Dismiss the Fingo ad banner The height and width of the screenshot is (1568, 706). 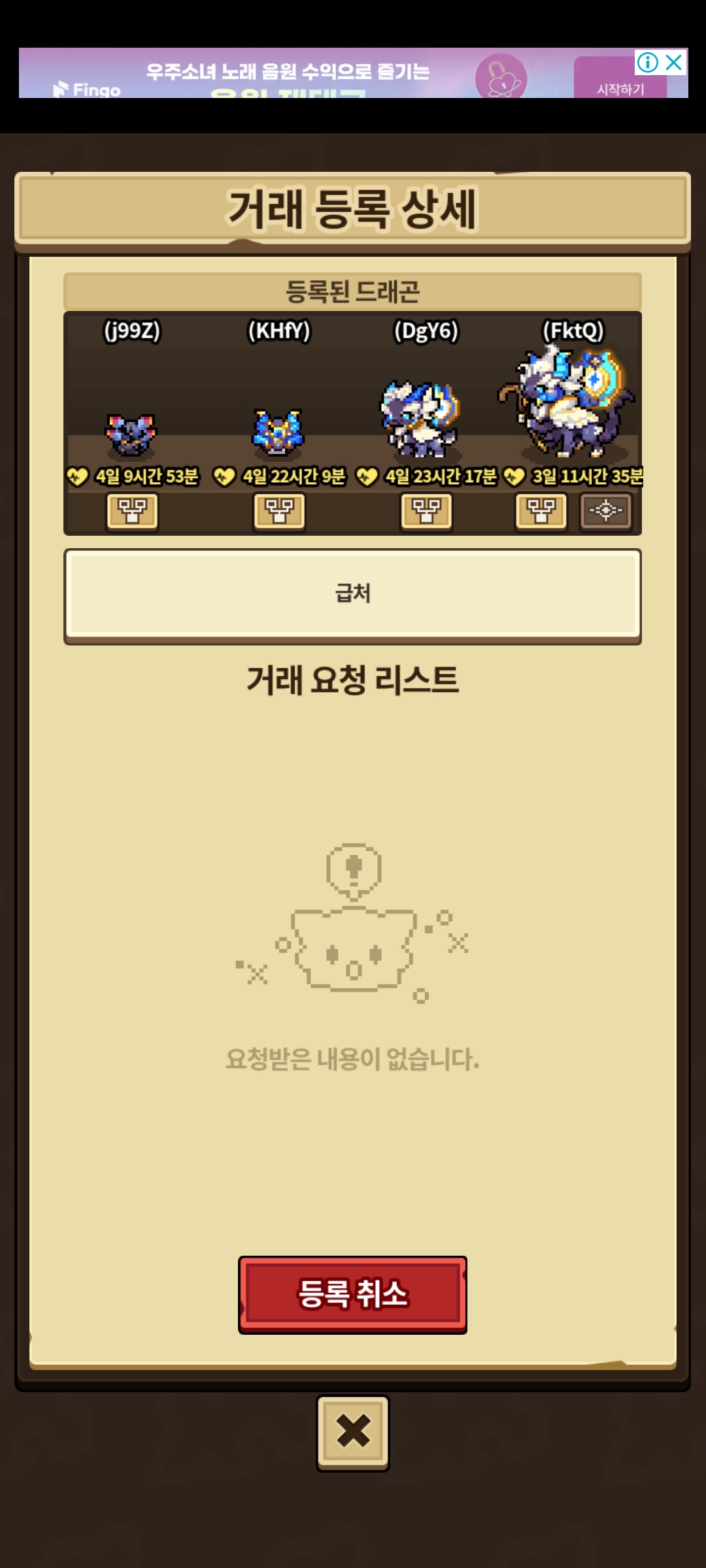coord(674,63)
